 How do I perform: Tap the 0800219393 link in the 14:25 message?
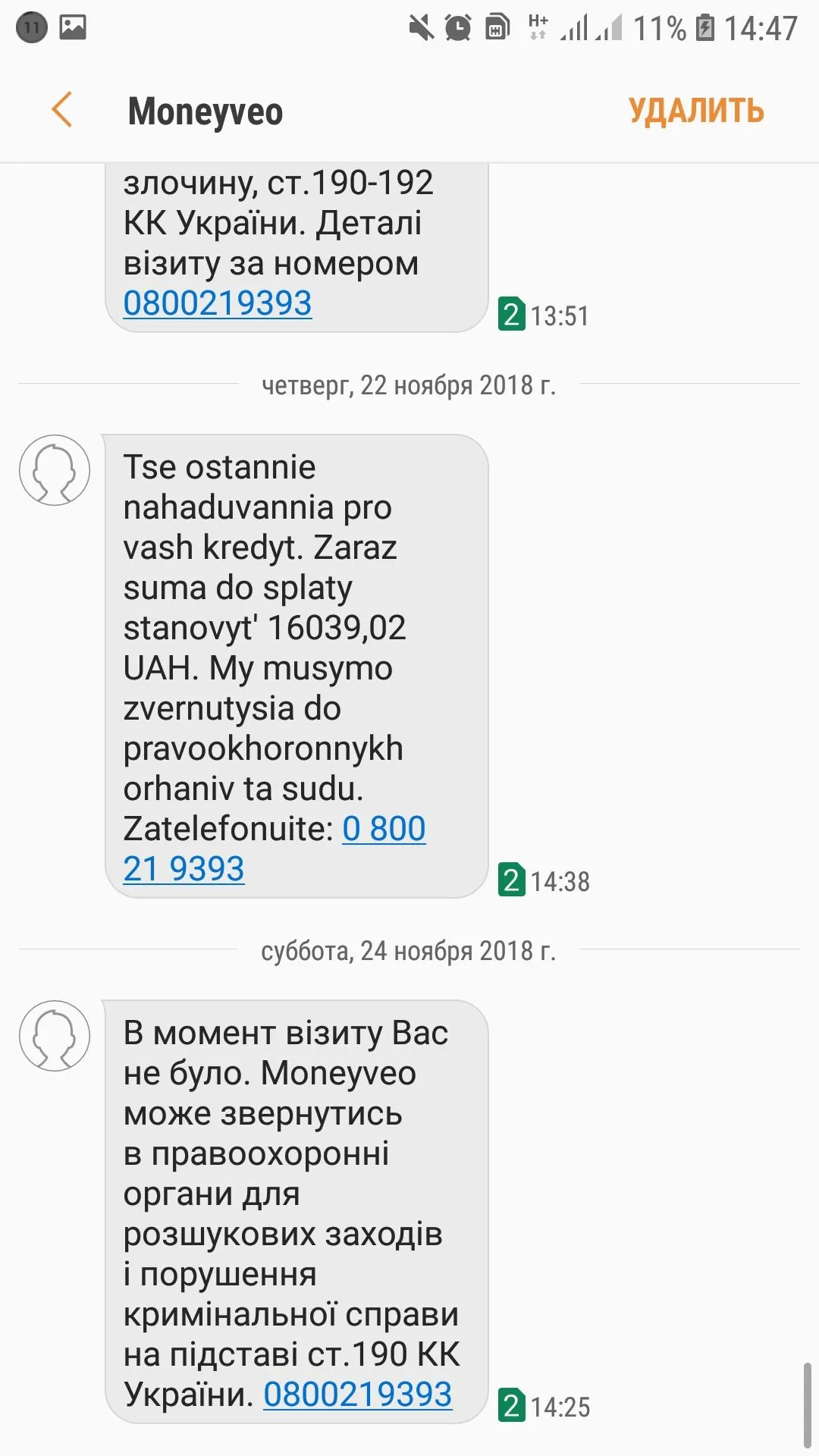(357, 1394)
